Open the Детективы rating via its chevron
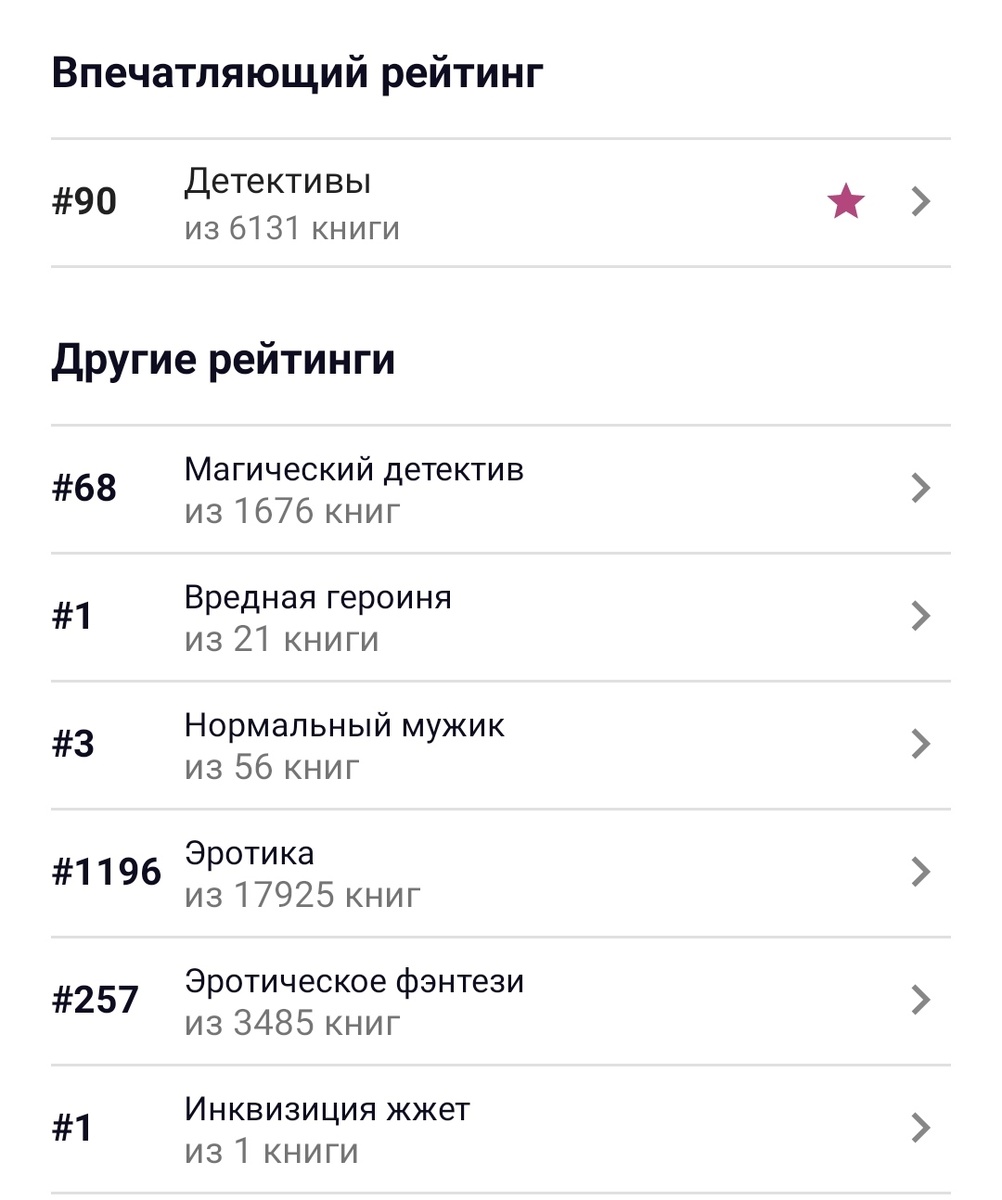This screenshot has width=1002, height=1200. 921,201
